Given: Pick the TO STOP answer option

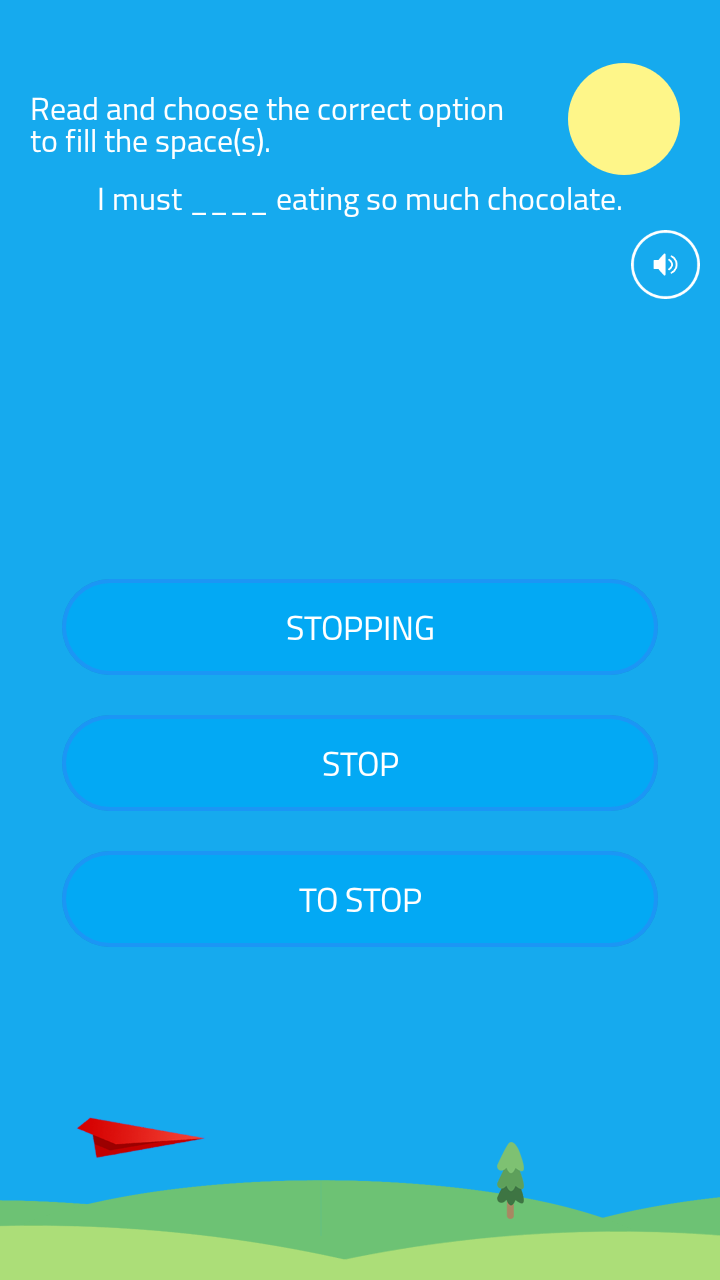Looking at the screenshot, I should coord(360,899).
